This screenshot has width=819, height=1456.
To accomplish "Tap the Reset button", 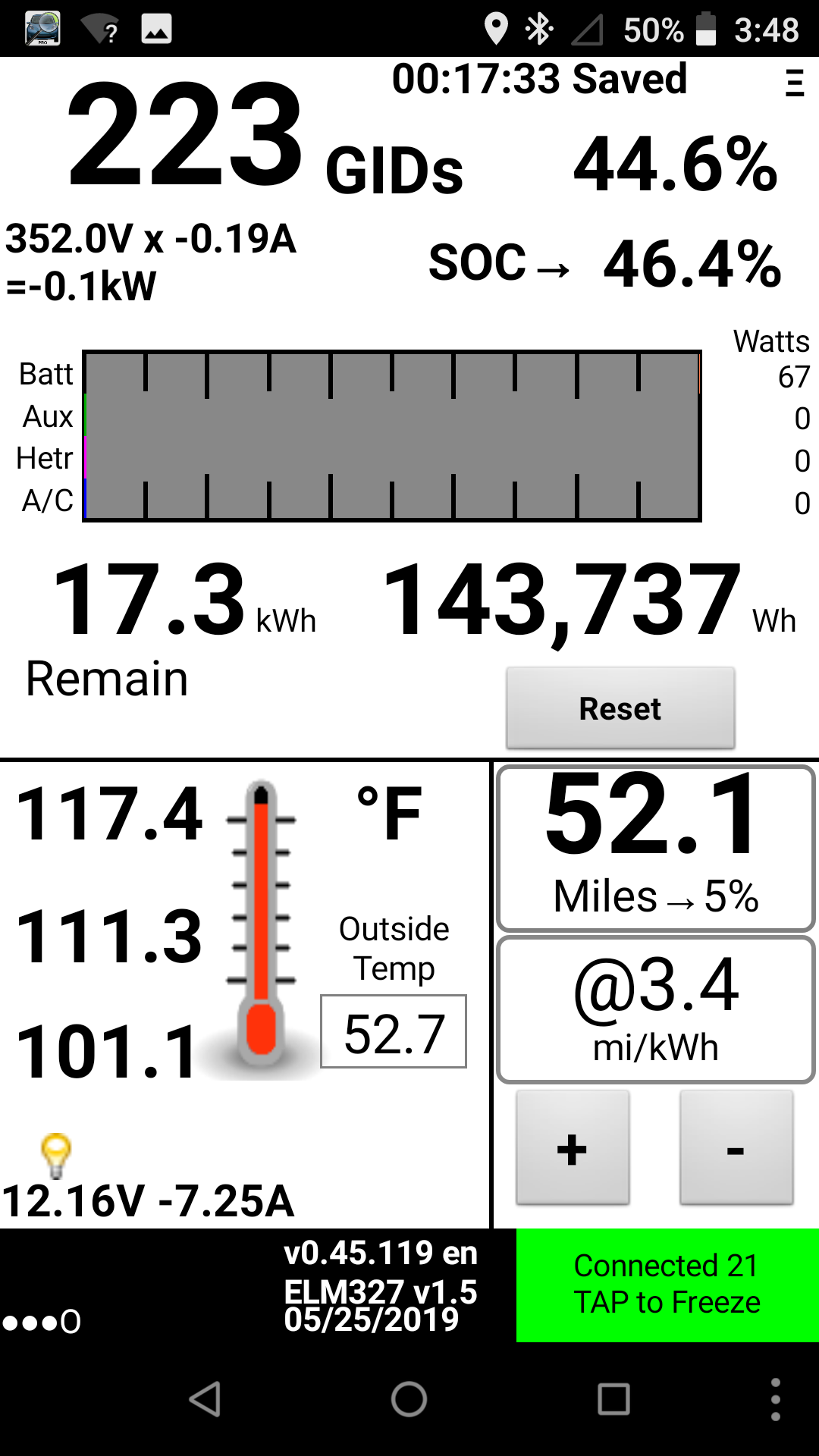I will 620,708.
